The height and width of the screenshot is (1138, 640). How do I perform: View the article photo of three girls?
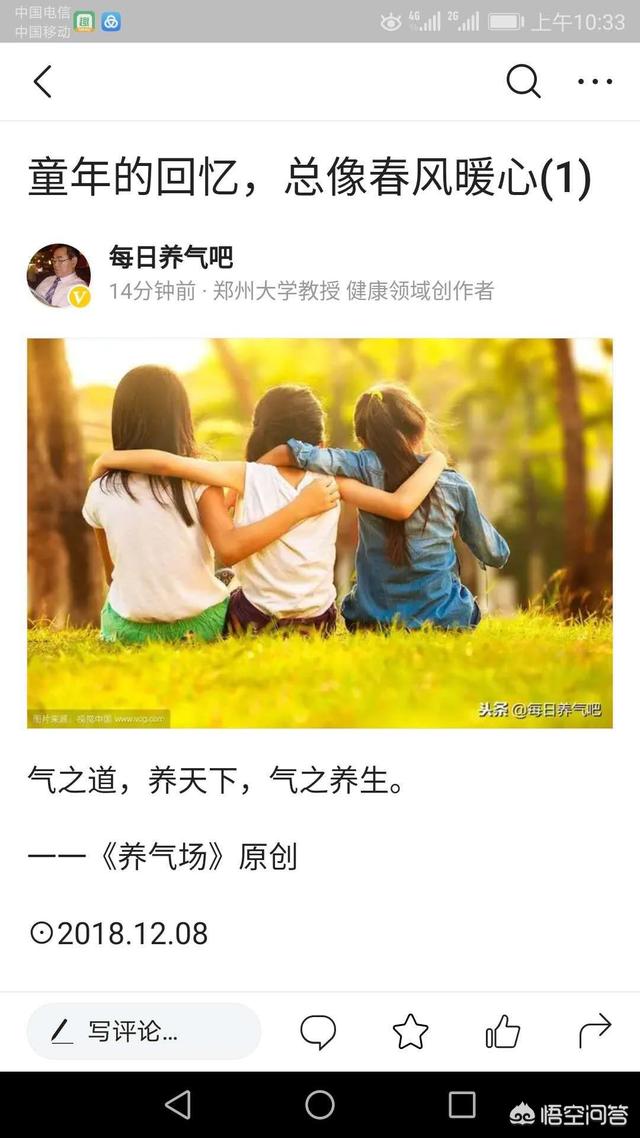click(x=320, y=533)
